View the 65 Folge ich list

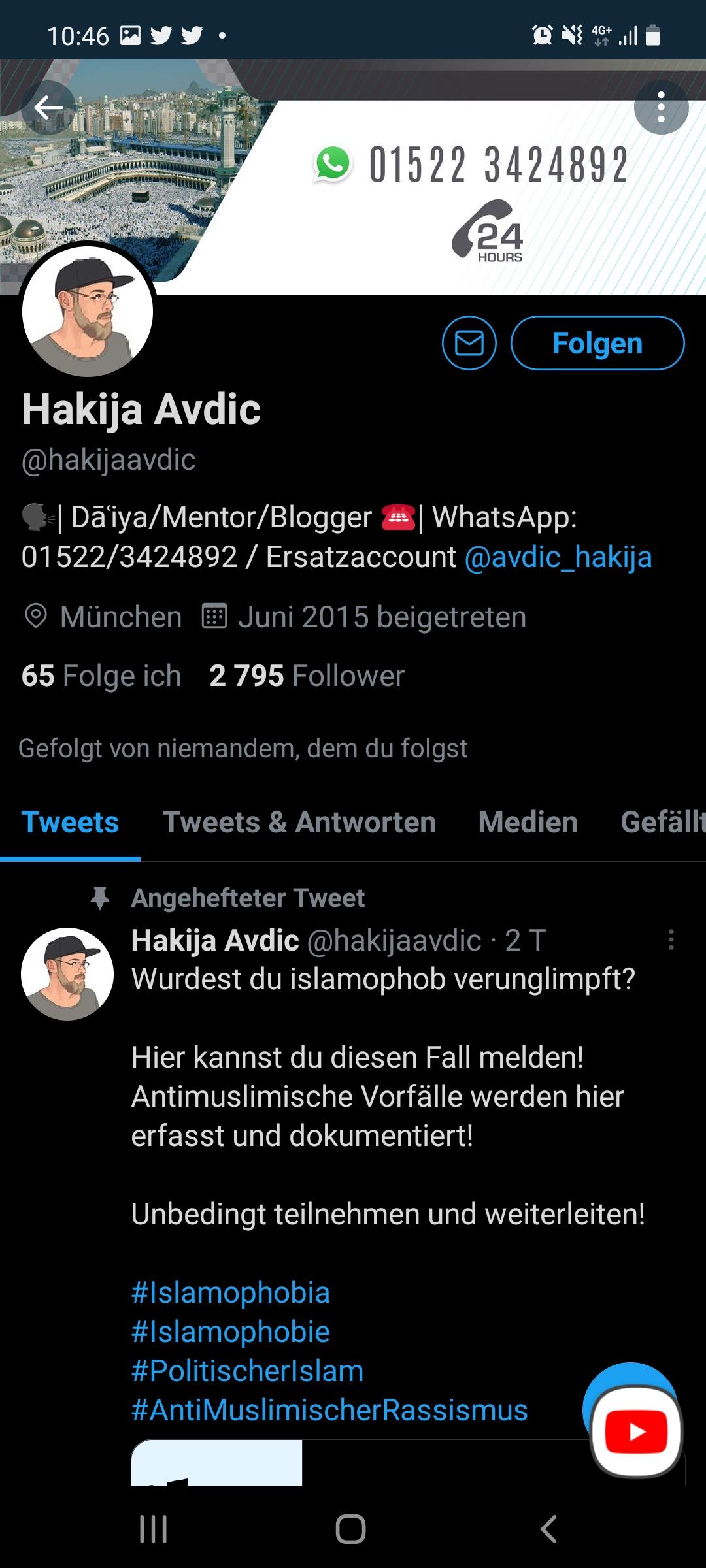101,676
